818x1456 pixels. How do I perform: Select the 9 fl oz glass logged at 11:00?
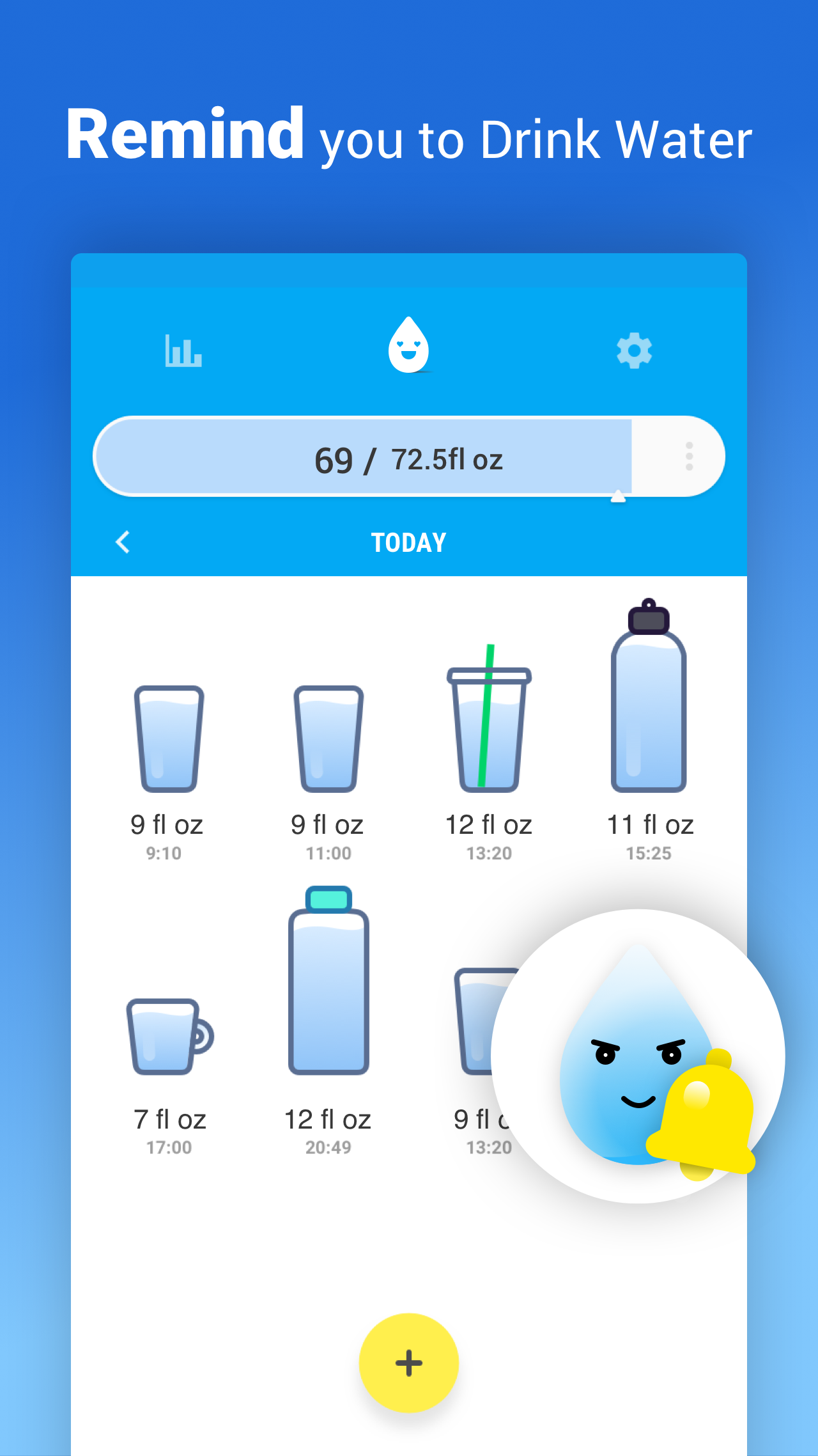point(328,739)
